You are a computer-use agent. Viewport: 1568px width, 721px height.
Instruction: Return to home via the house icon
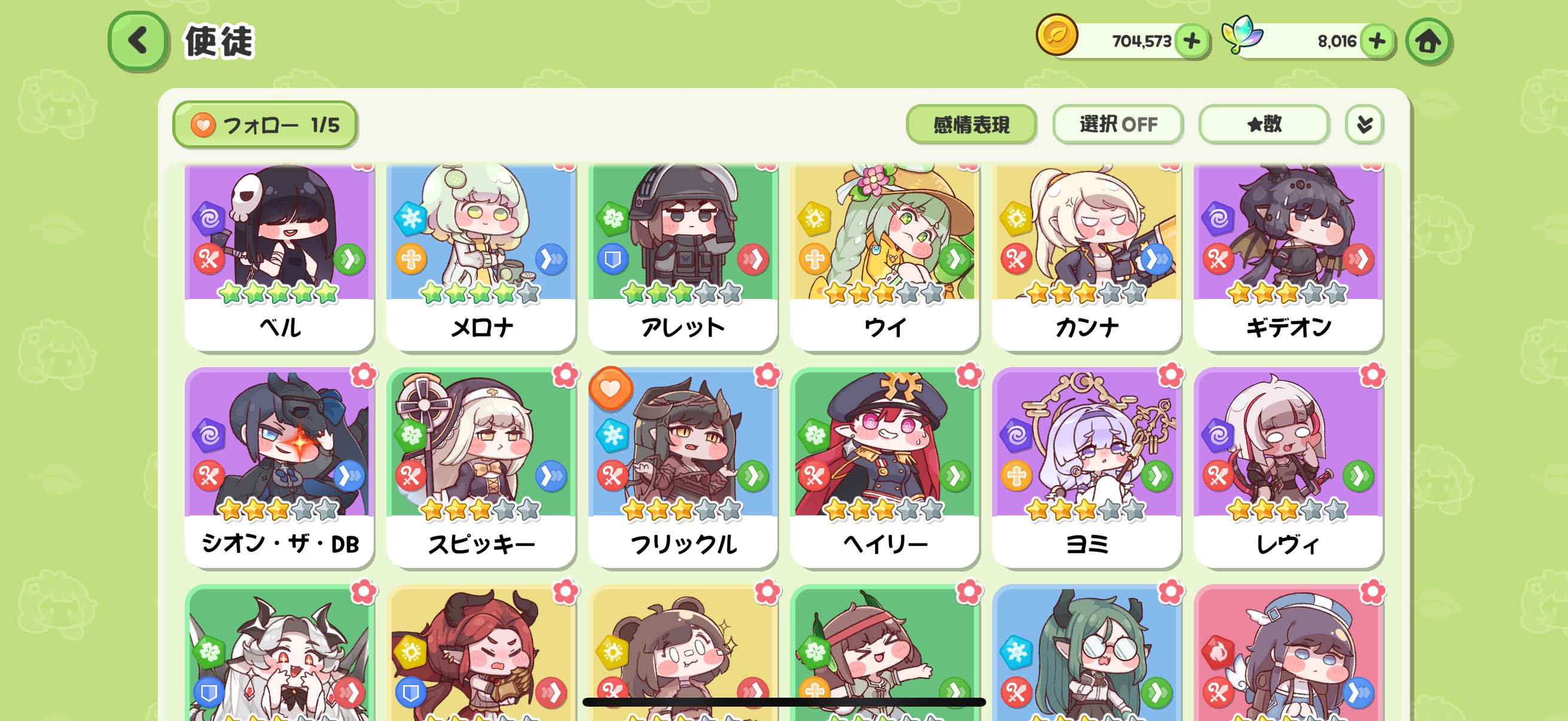1427,41
